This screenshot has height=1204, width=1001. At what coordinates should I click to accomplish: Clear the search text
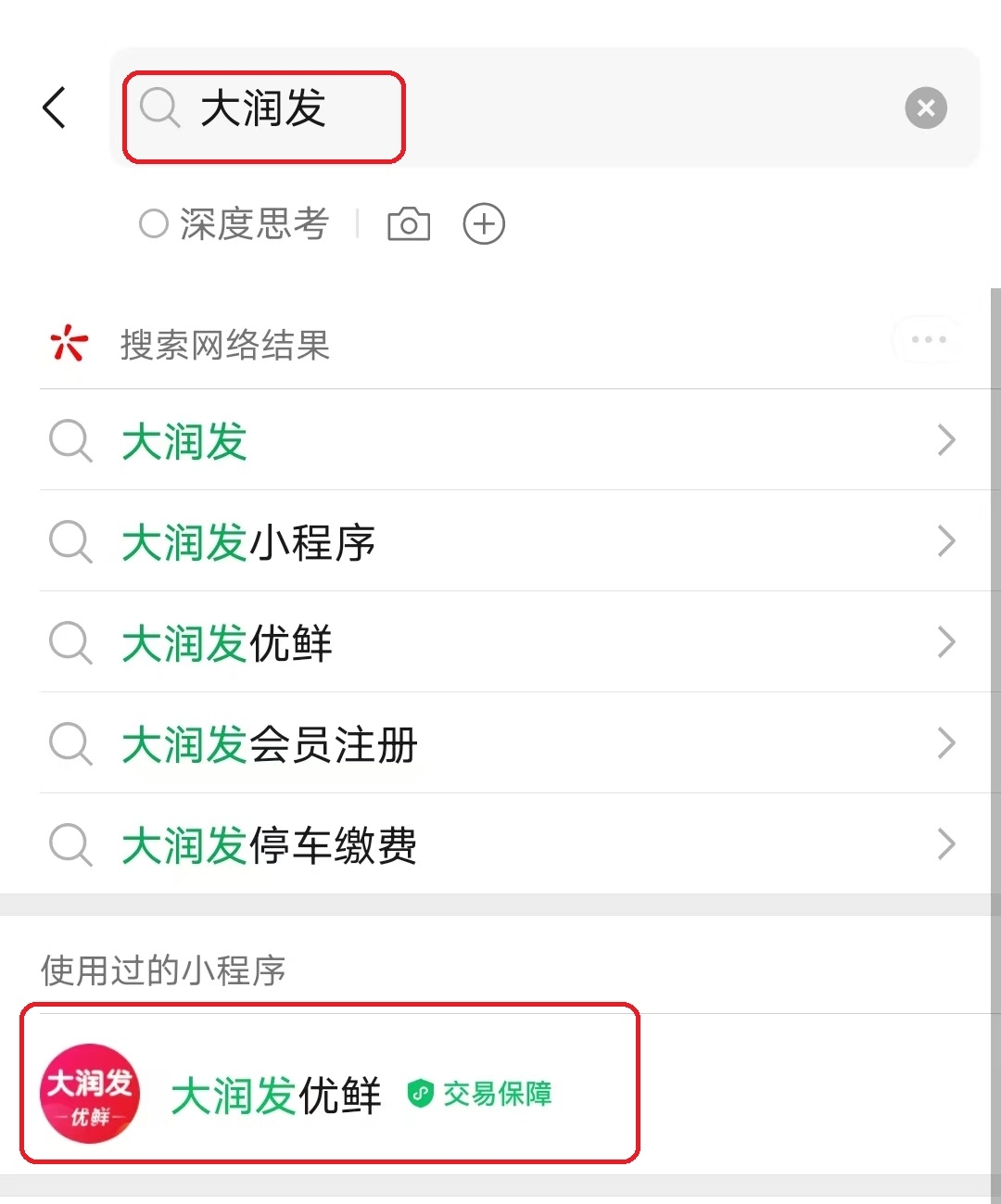(x=925, y=108)
